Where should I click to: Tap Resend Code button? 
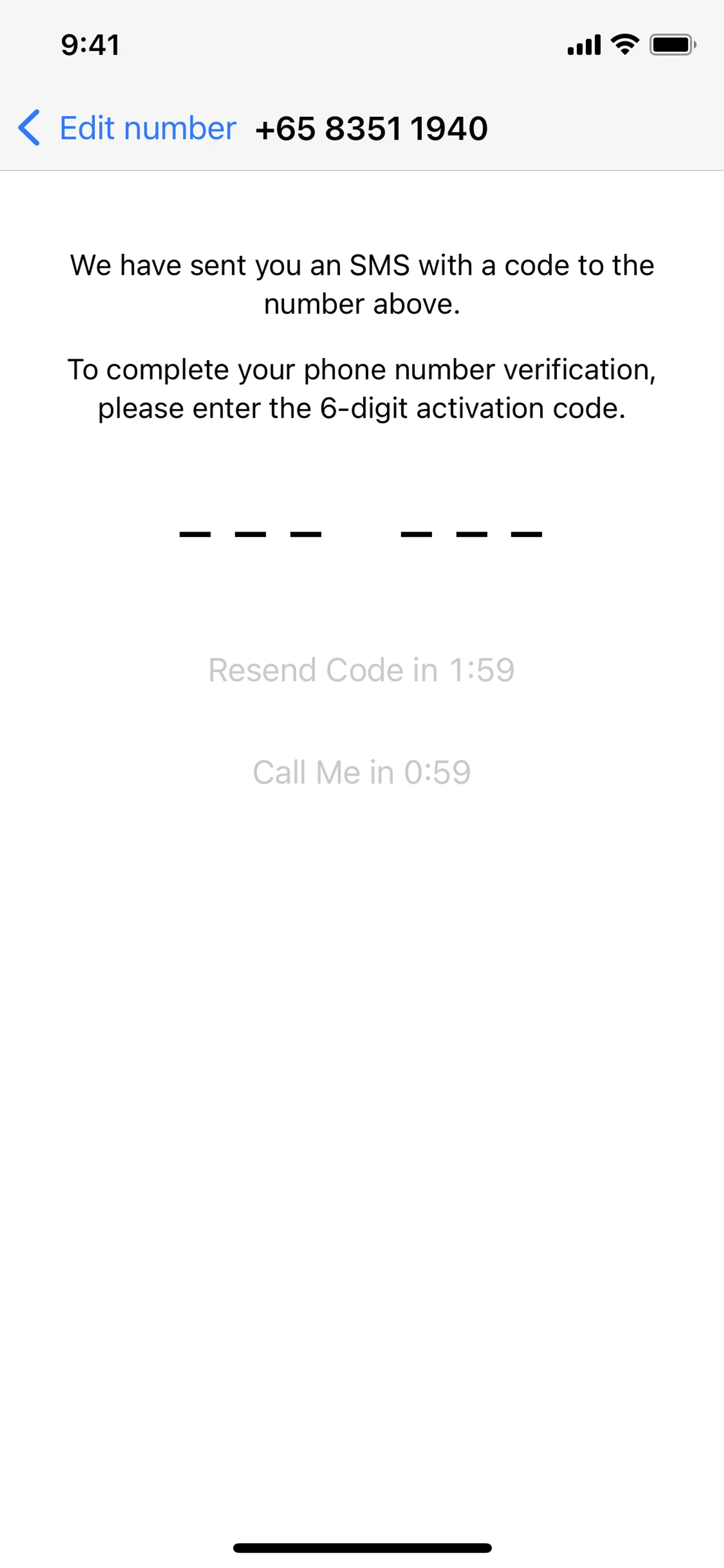click(x=361, y=670)
